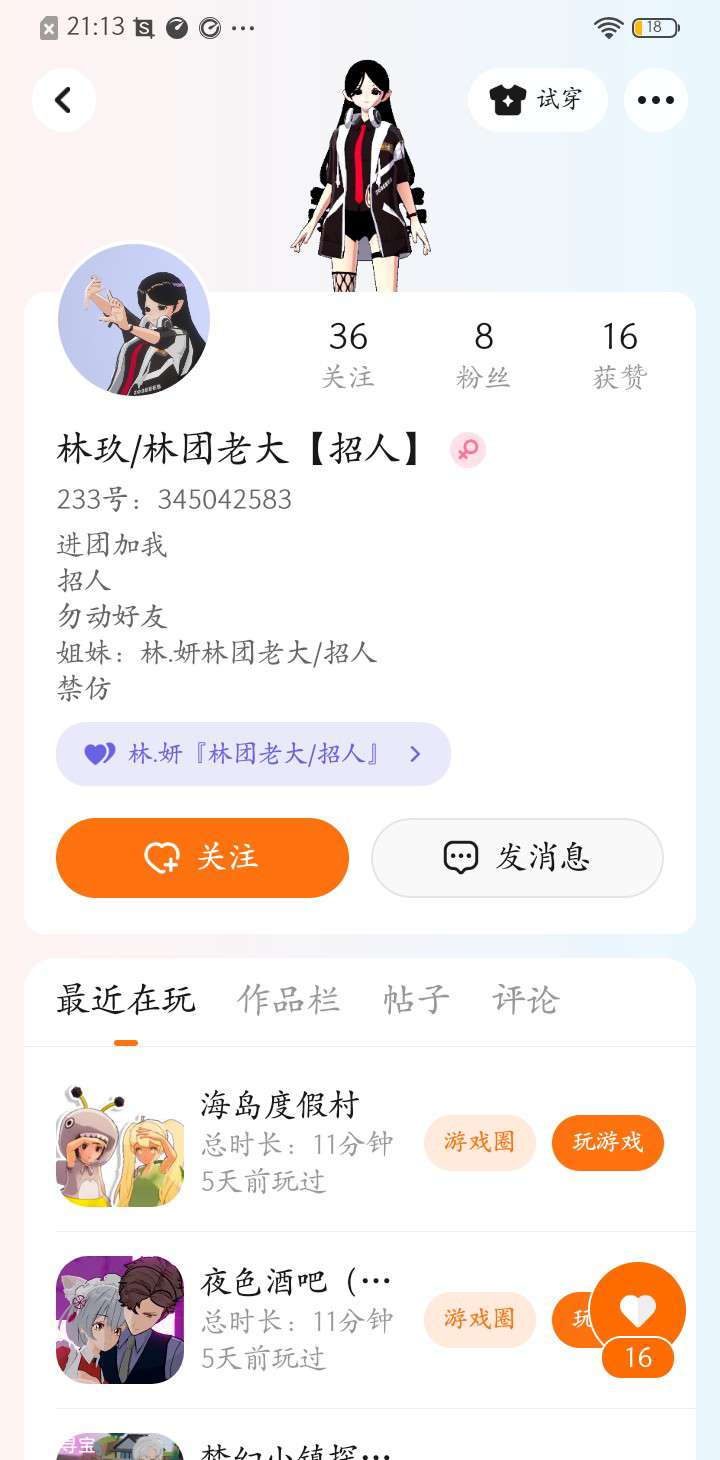The width and height of the screenshot is (720, 1460).
Task: Open the 林.妍 partner chip
Action: 253,754
